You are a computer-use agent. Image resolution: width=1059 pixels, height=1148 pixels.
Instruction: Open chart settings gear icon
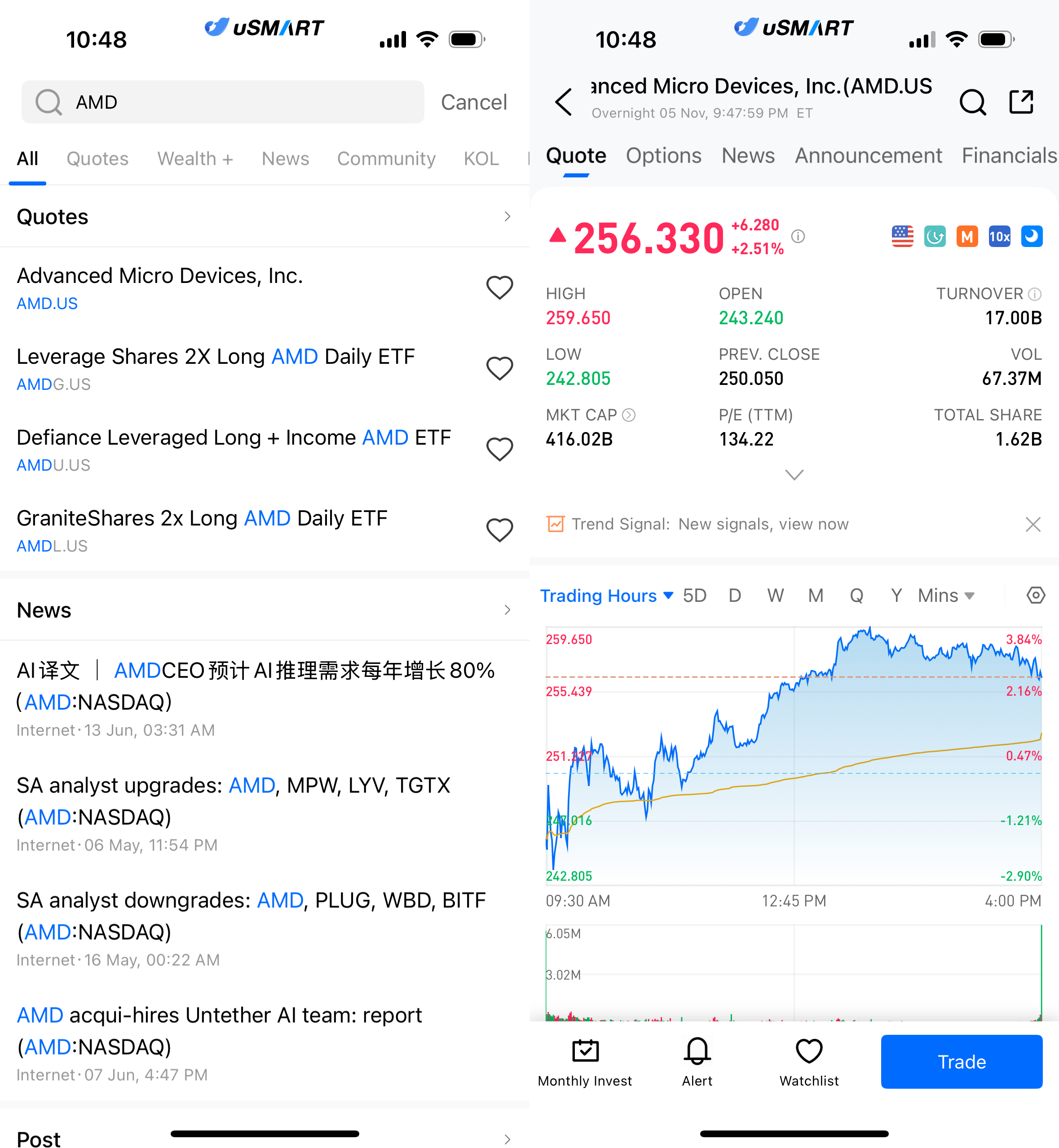tap(1035, 596)
